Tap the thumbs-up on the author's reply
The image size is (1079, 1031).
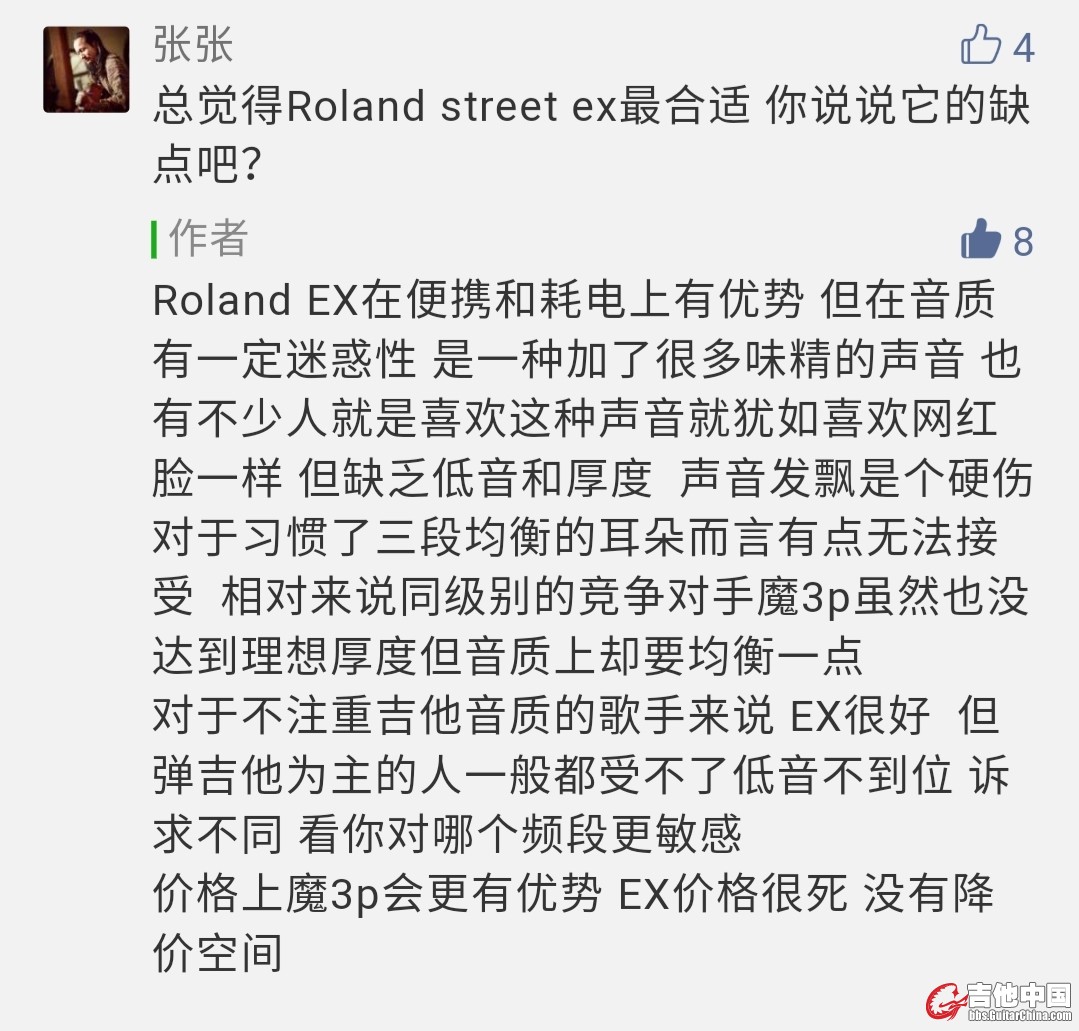[x=981, y=240]
